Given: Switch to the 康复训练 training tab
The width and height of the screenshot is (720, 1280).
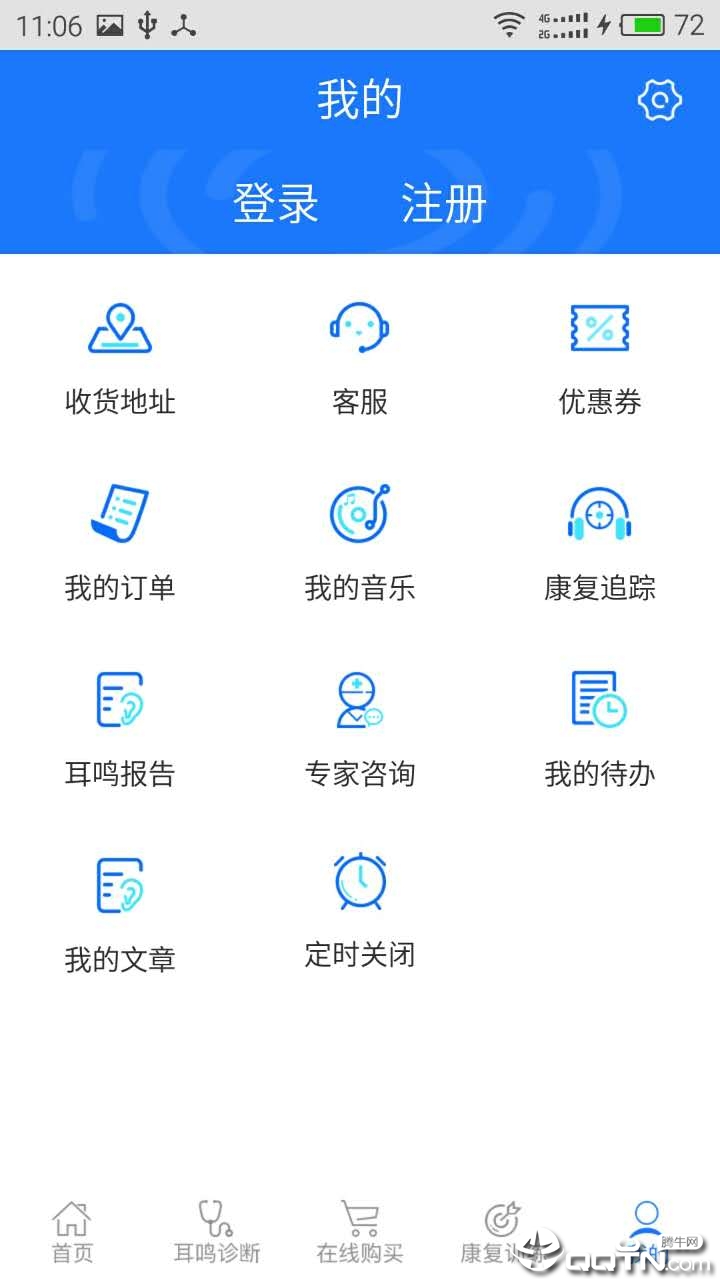Looking at the screenshot, I should pos(503,1230).
